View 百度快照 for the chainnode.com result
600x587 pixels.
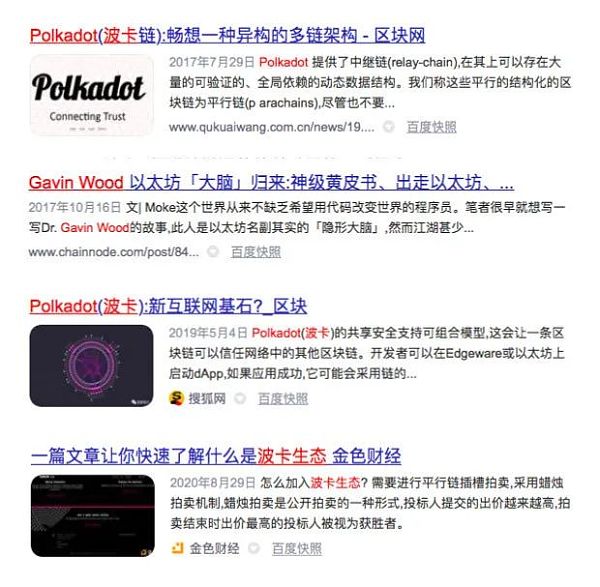256,251
